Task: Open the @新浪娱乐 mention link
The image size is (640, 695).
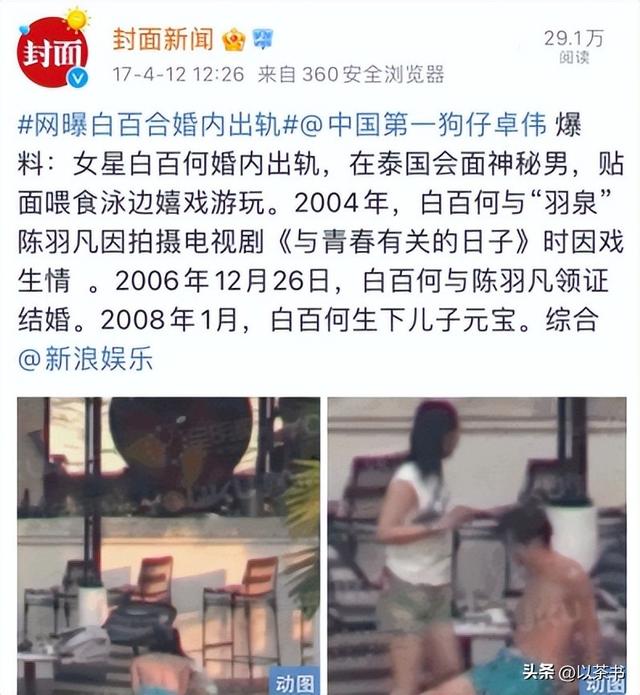Action: pos(86,359)
